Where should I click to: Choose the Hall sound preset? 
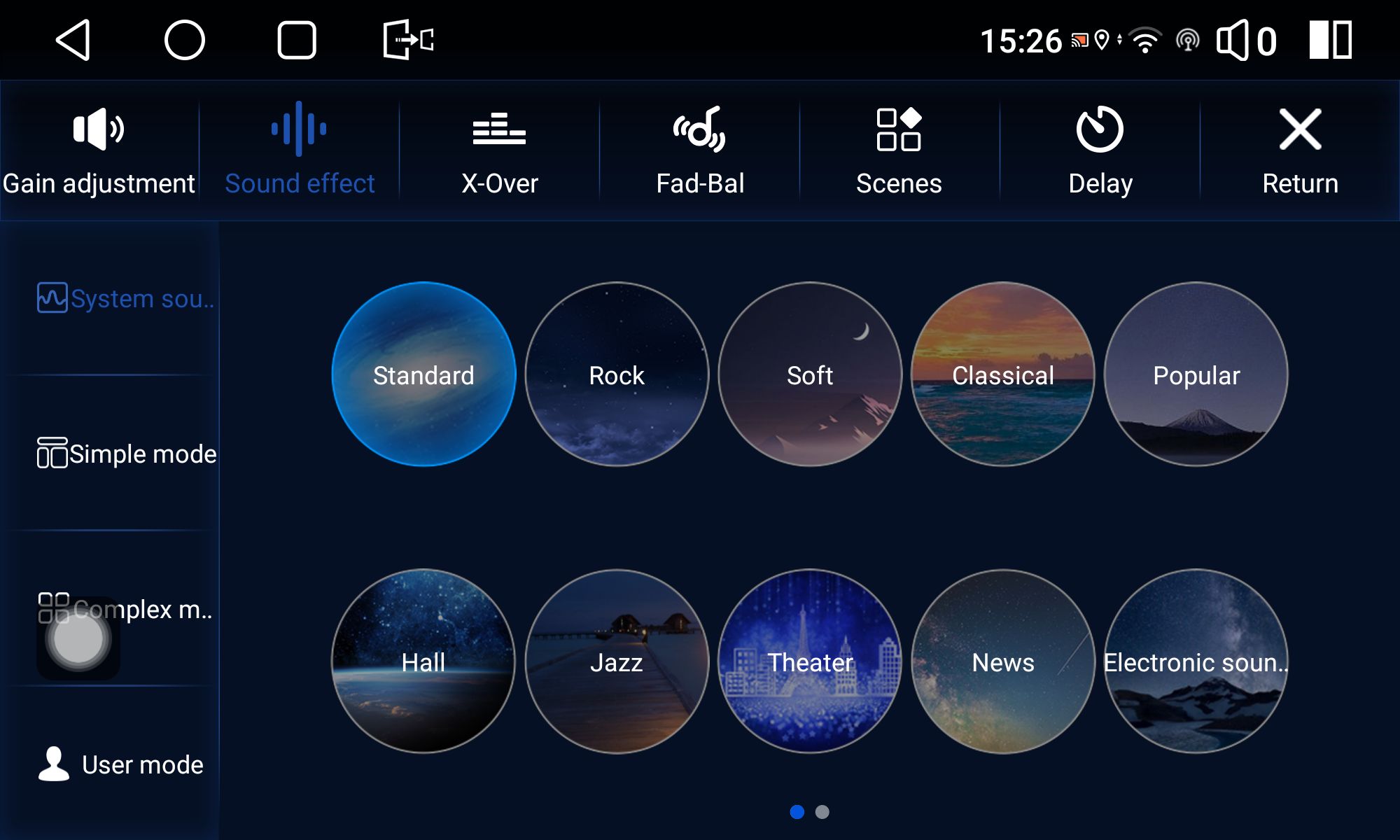click(x=423, y=661)
